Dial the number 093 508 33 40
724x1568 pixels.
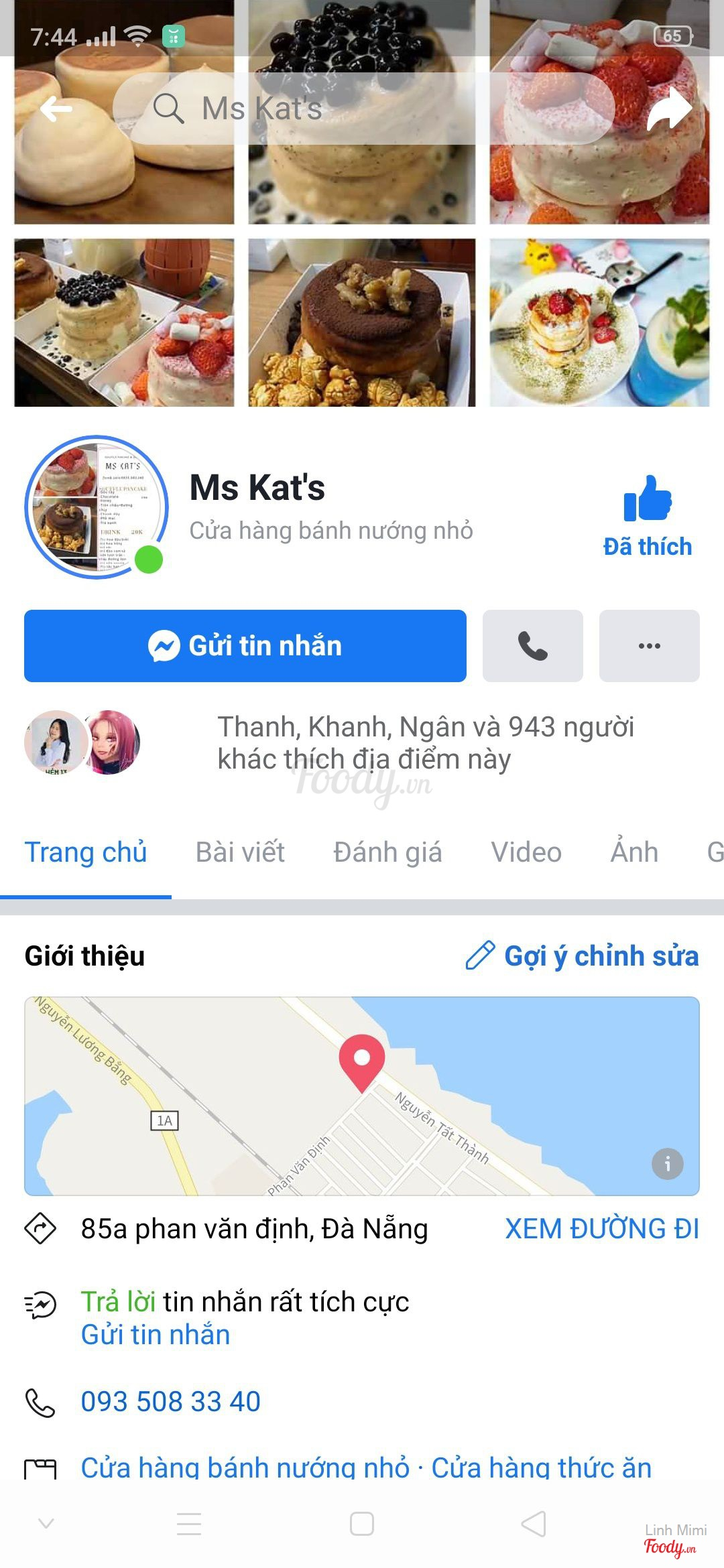click(x=171, y=1402)
